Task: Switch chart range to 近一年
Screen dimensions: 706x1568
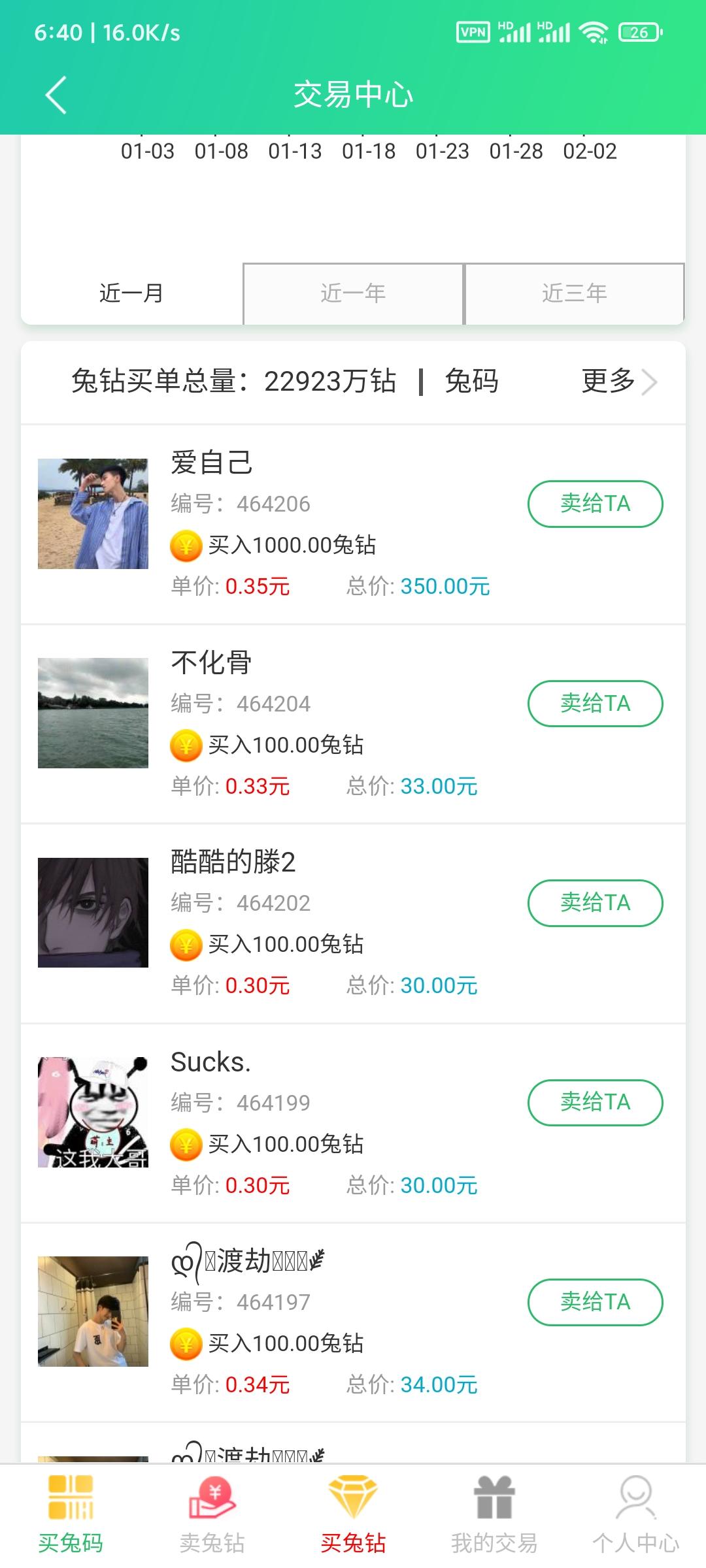Action: 353,293
